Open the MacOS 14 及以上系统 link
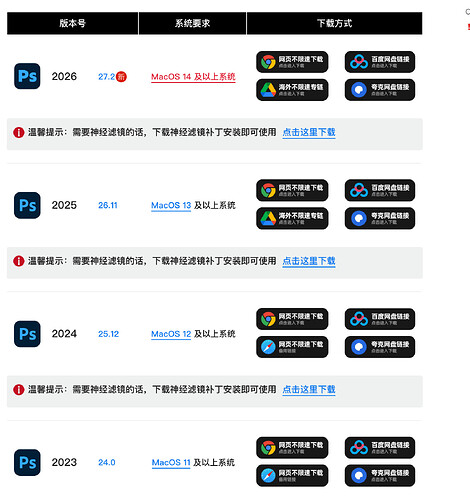The image size is (470, 500). pyautogui.click(x=193, y=77)
